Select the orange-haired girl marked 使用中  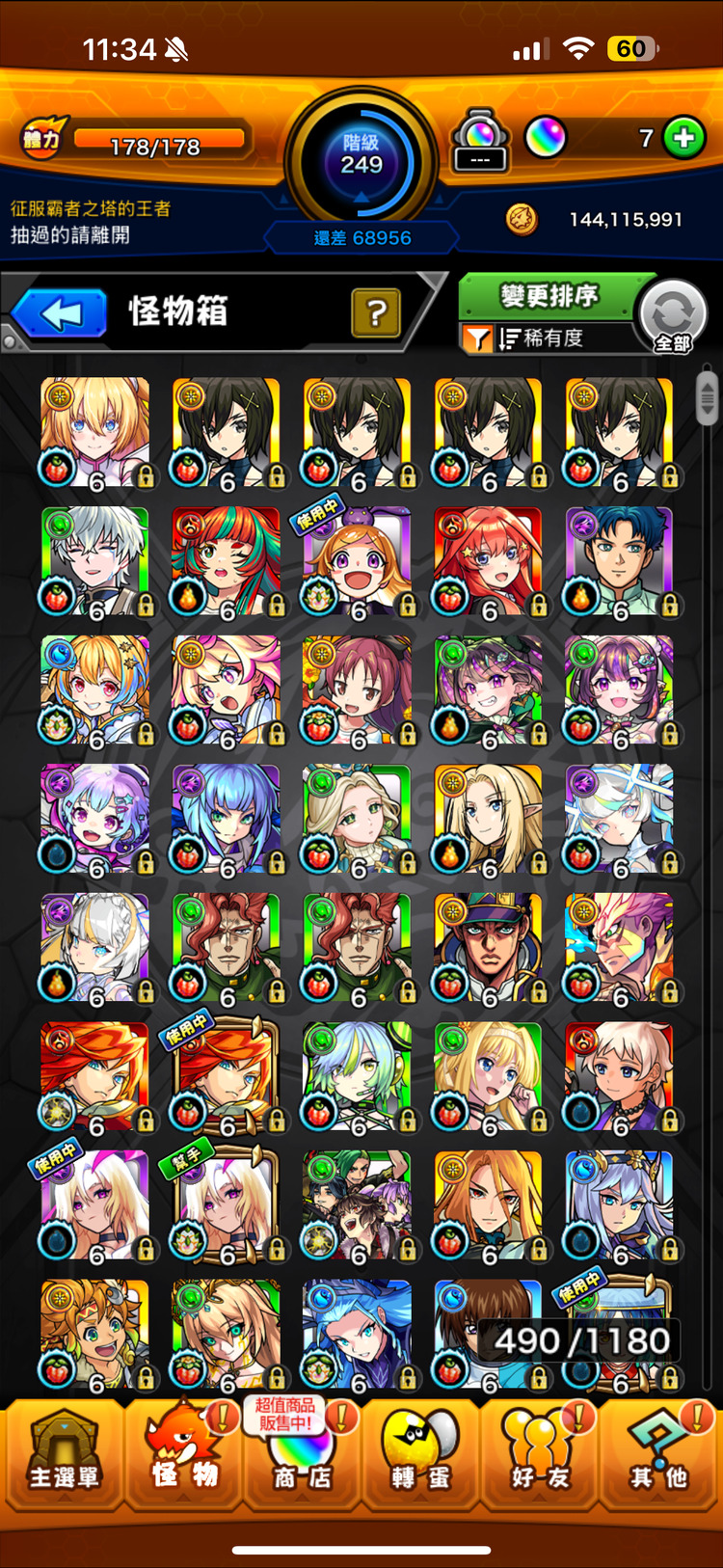(x=358, y=561)
